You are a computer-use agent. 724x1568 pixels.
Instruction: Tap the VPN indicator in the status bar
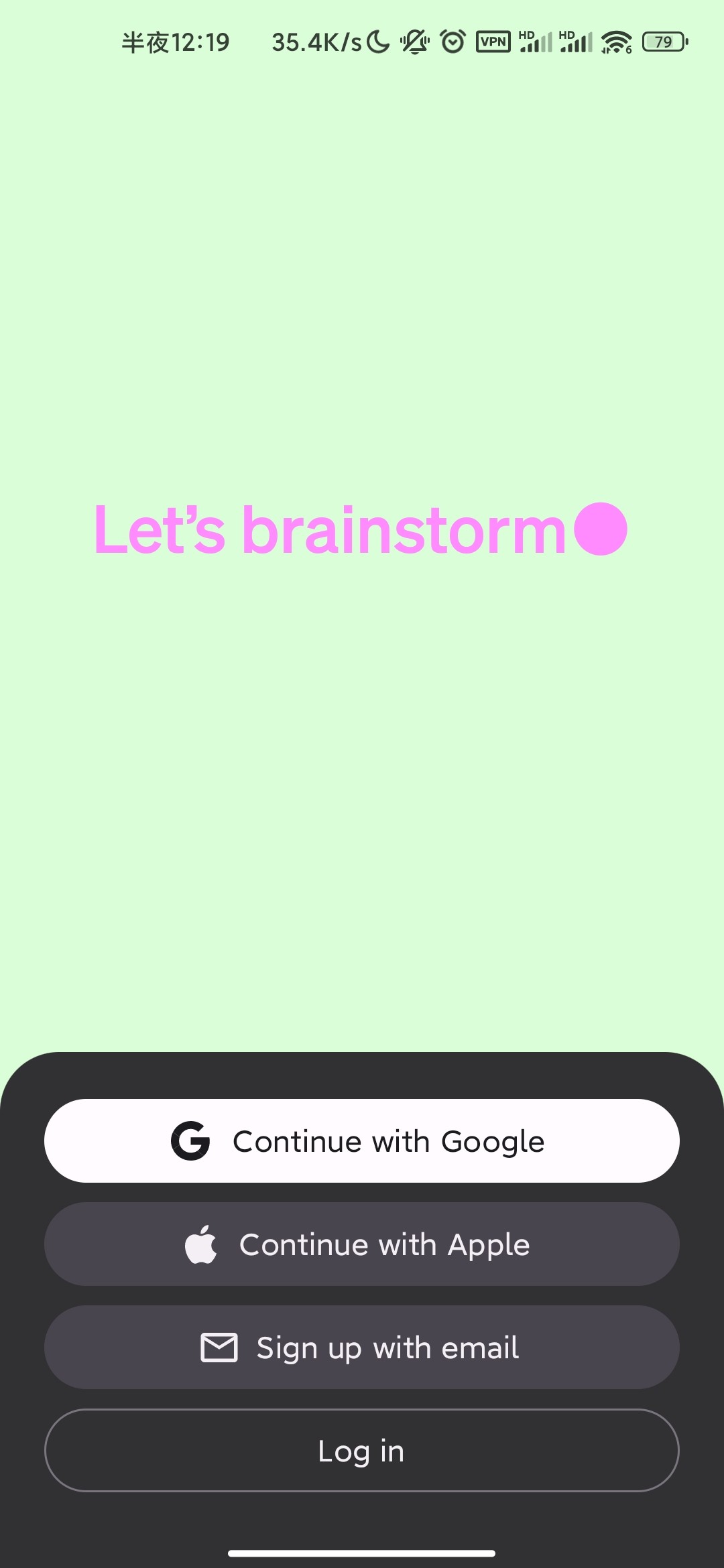493,42
